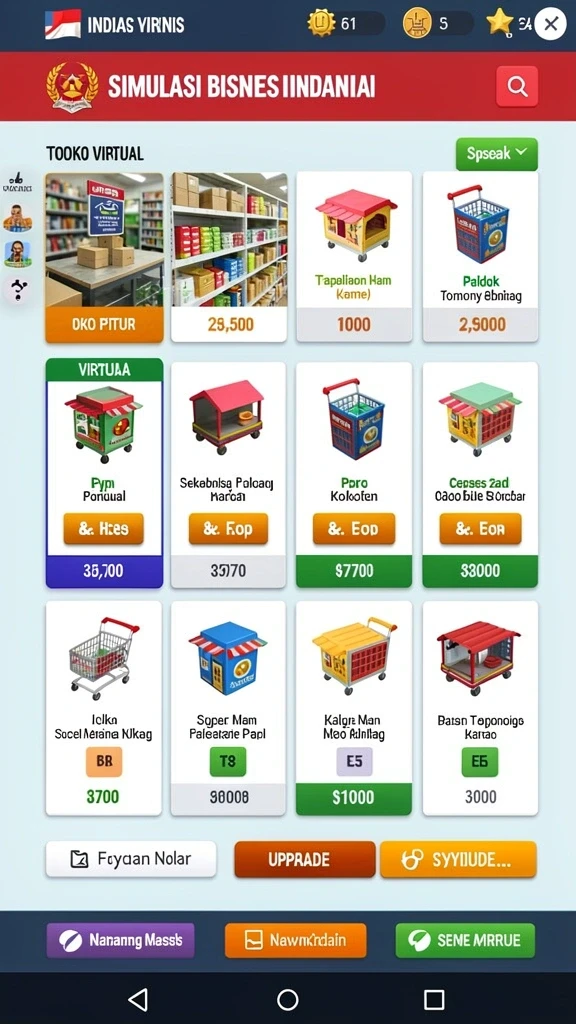Expand the green Spseak dropdown
Image resolution: width=576 pixels, height=1024 pixels.
[496, 154]
